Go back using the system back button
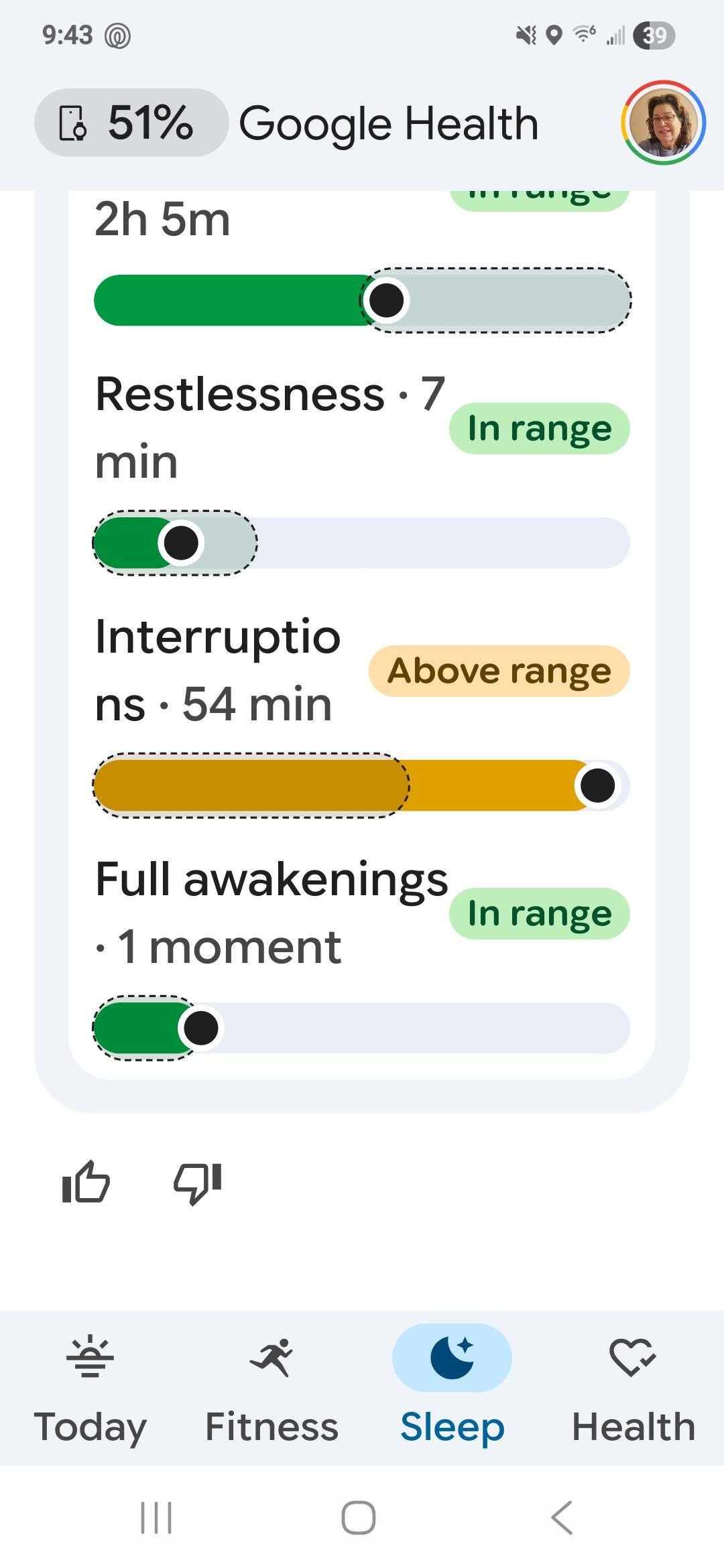 click(562, 1518)
